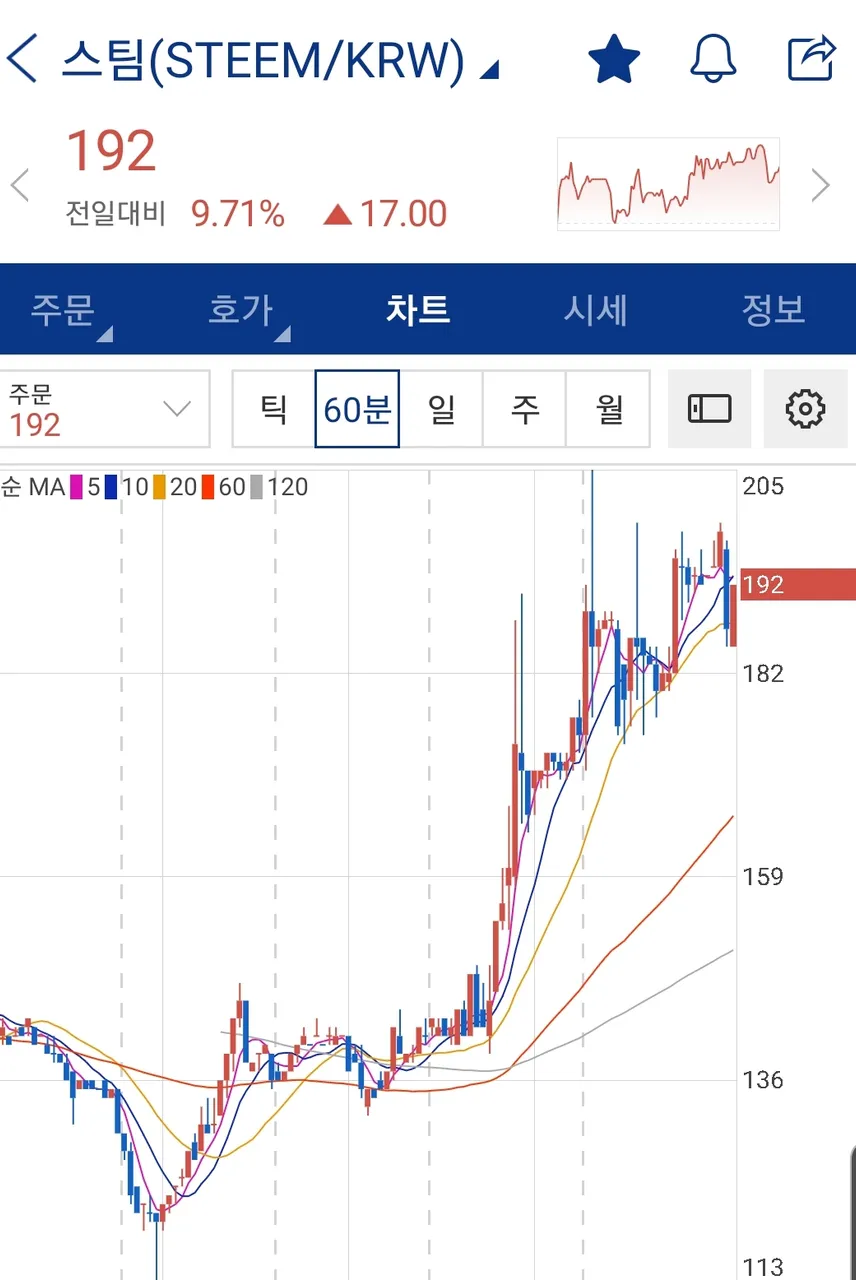This screenshot has width=856, height=1280.
Task: Go back using the top-left arrow
Action: (x=22, y=60)
